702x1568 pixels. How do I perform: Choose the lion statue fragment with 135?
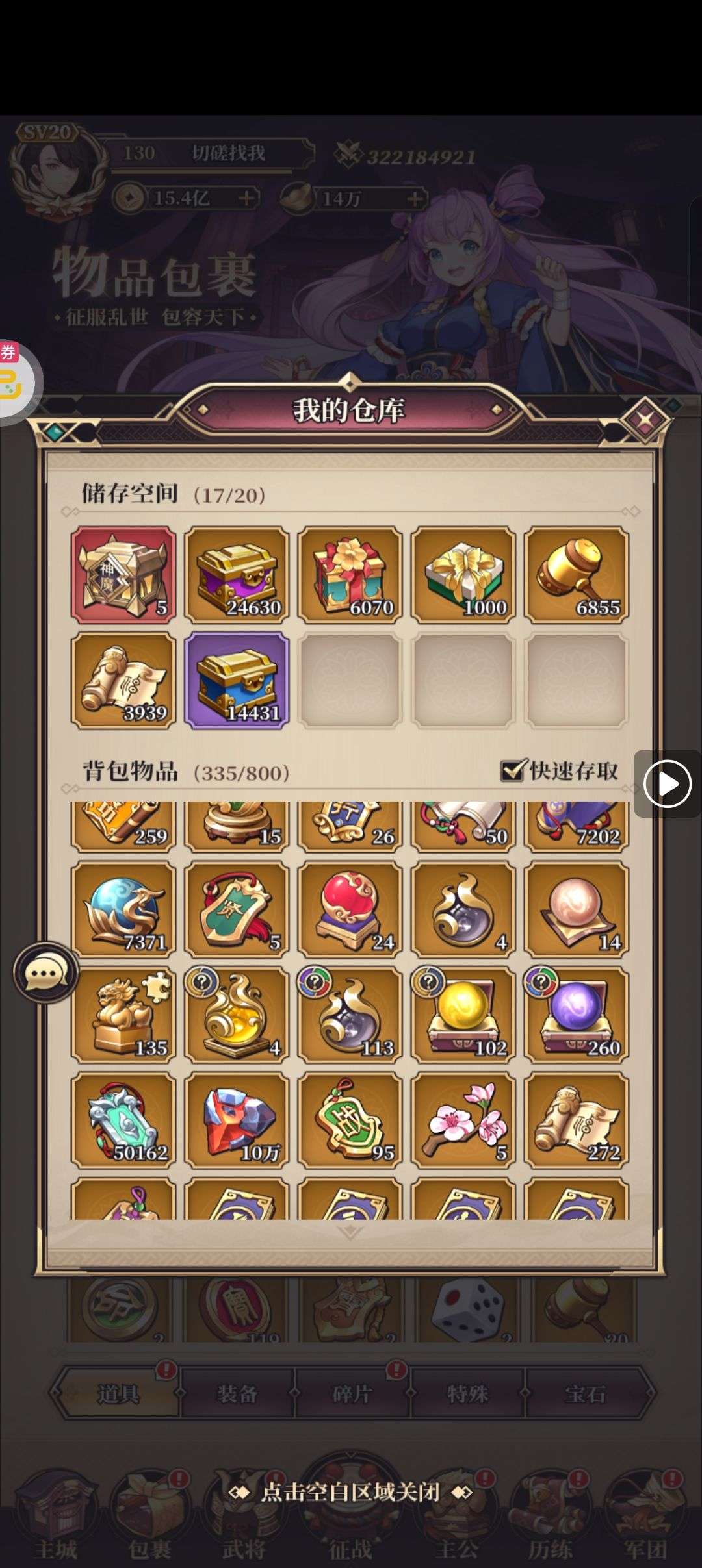click(x=123, y=1015)
